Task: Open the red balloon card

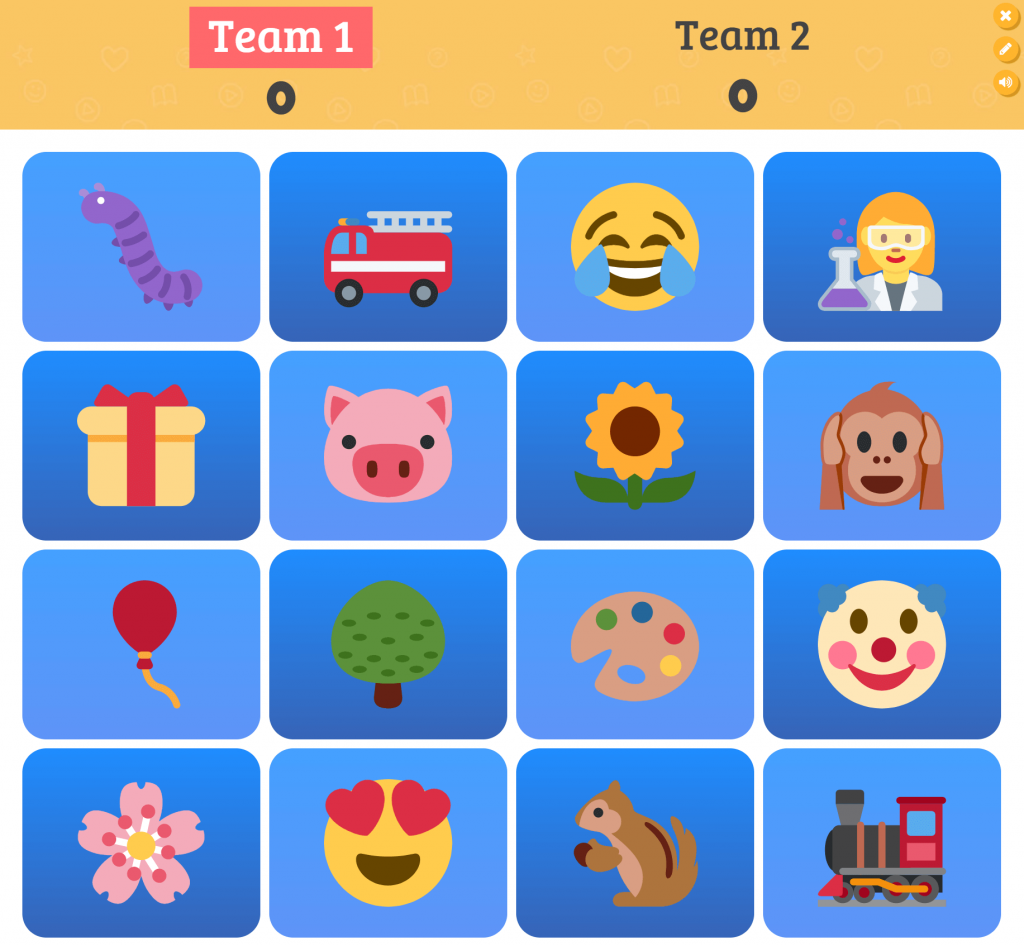Action: [141, 644]
